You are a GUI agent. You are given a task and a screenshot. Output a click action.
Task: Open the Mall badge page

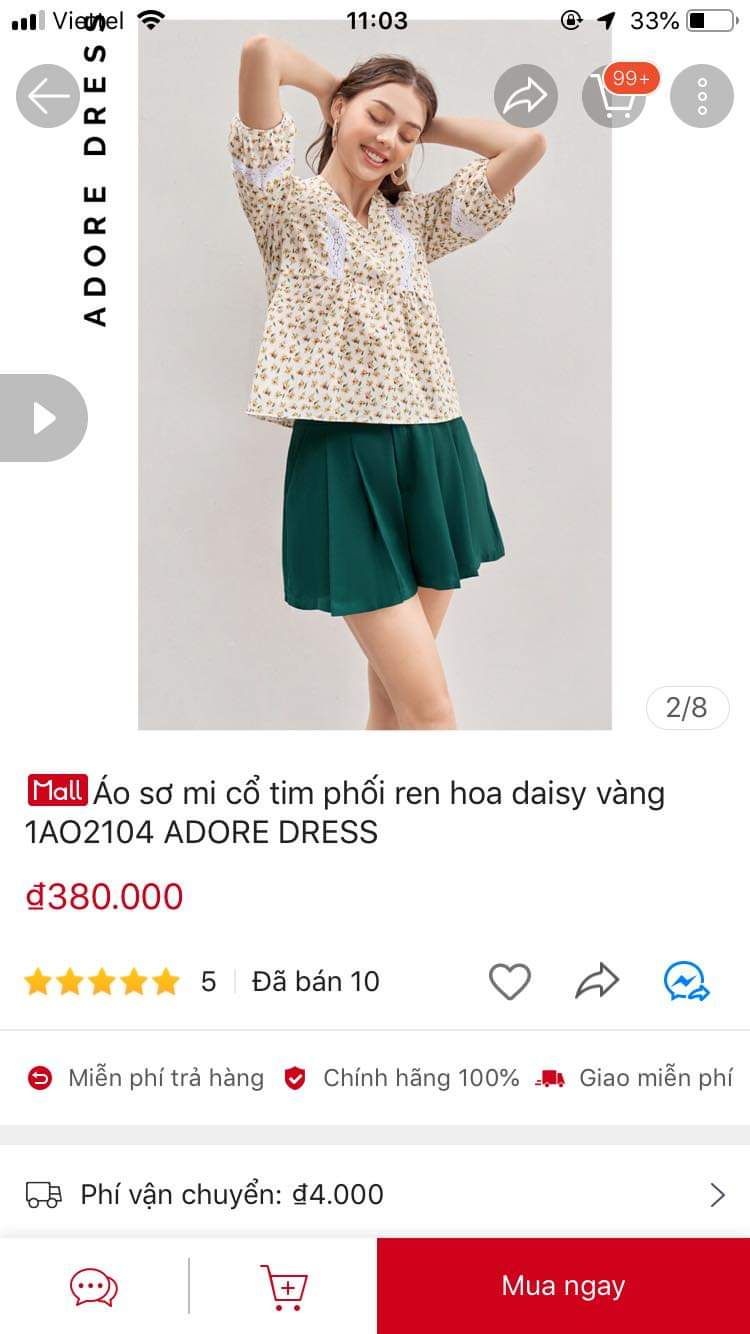point(57,791)
